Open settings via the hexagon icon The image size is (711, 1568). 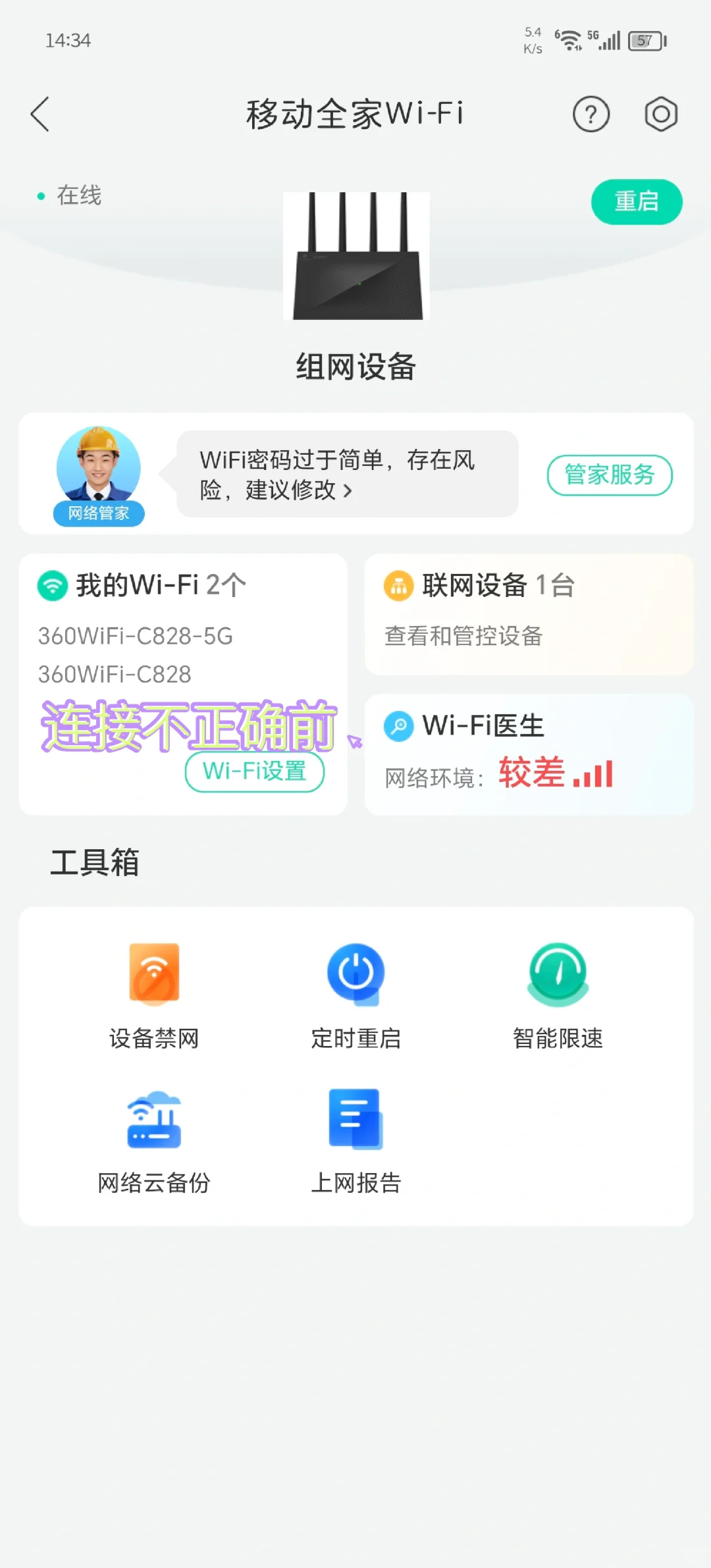pos(660,115)
